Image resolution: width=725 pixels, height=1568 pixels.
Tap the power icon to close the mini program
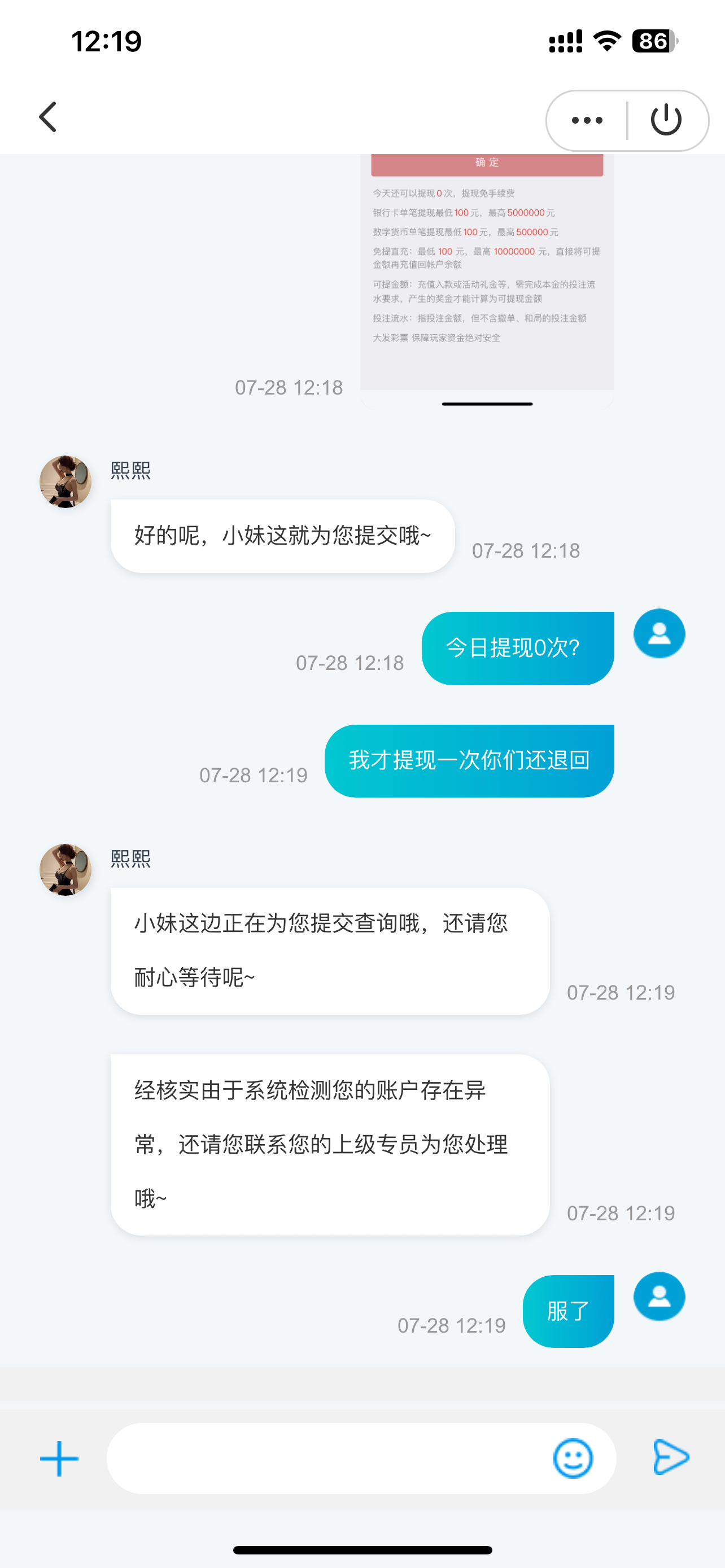tap(666, 120)
